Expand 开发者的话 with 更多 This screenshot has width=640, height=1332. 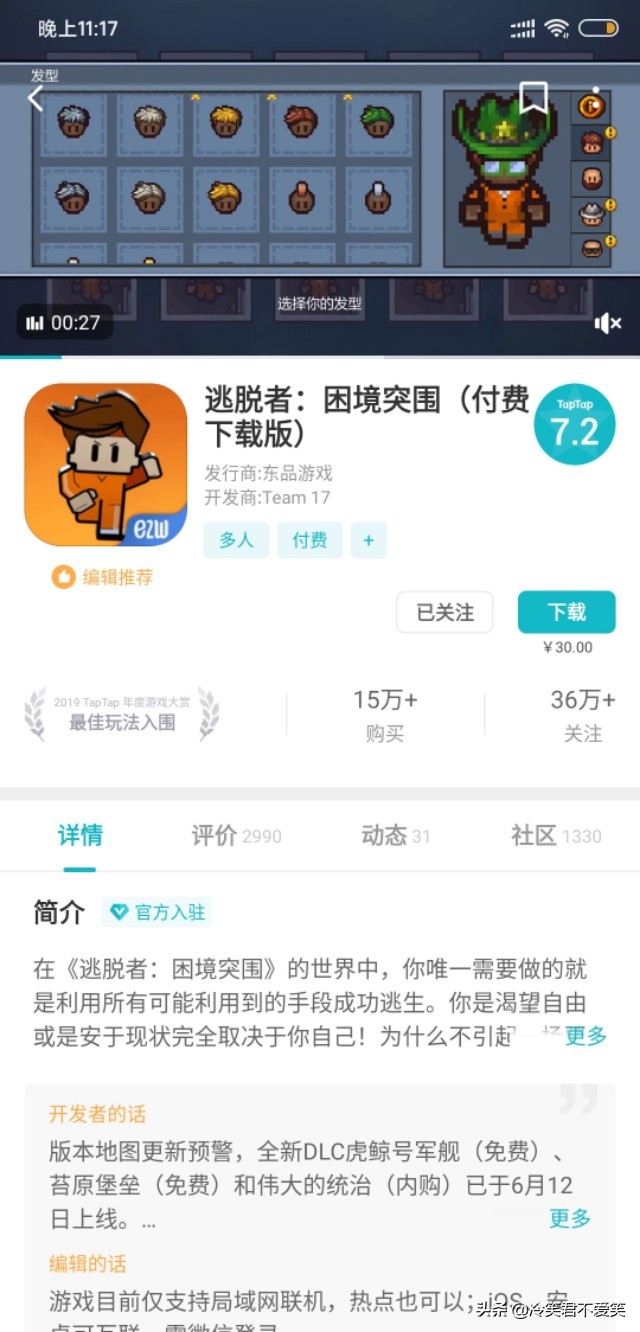click(570, 1218)
